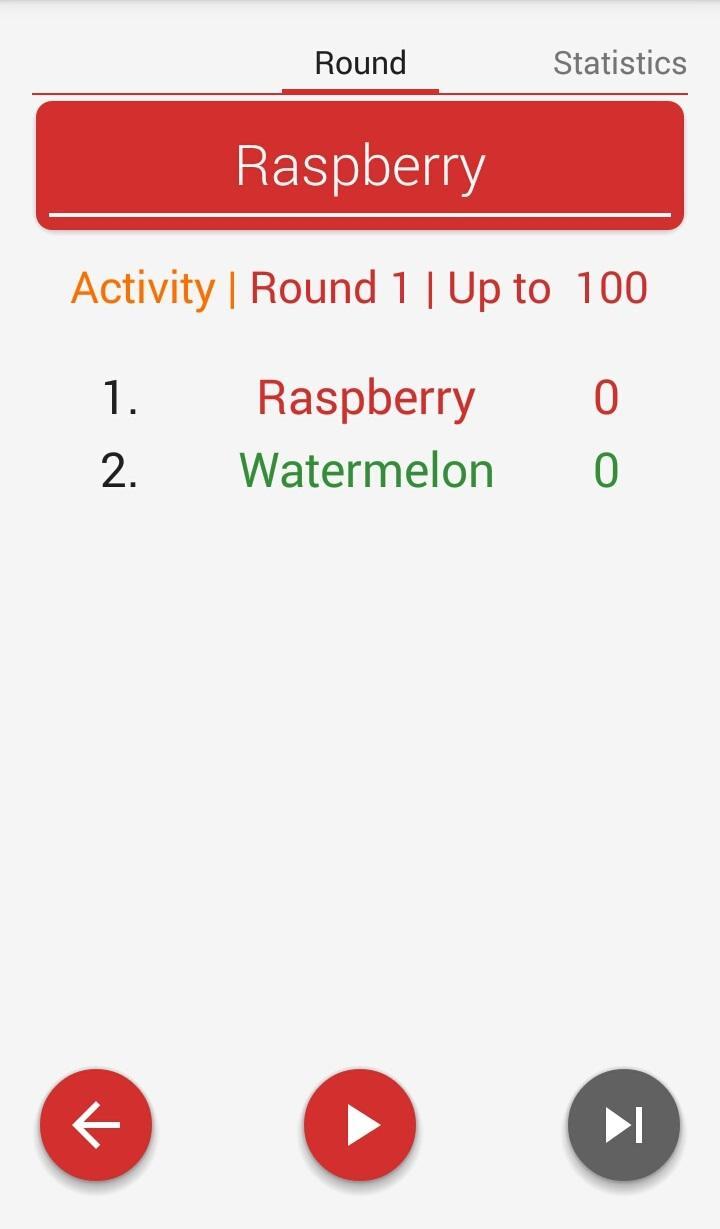Image resolution: width=720 pixels, height=1229 pixels.
Task: Open the Activity label
Action: [142, 287]
